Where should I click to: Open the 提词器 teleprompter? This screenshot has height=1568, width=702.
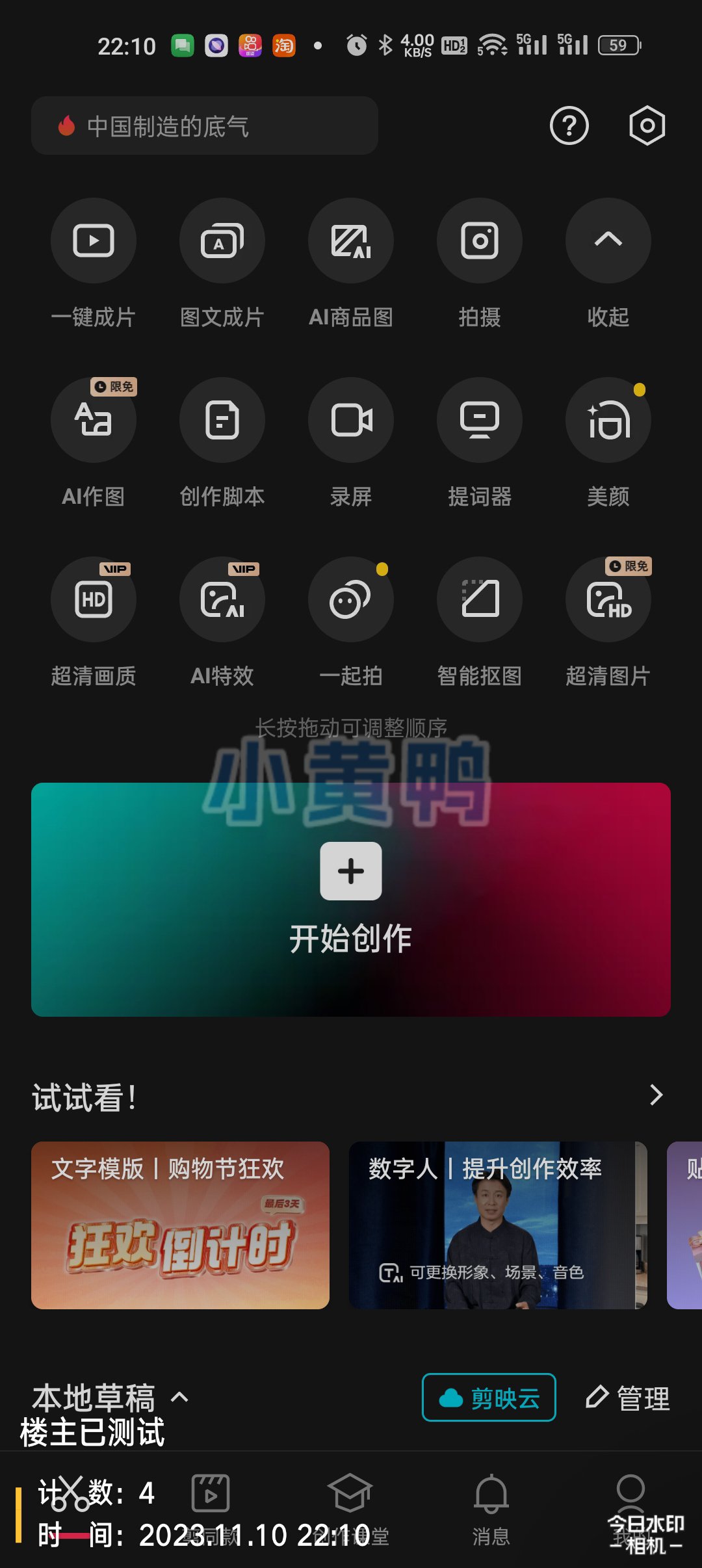click(x=480, y=421)
